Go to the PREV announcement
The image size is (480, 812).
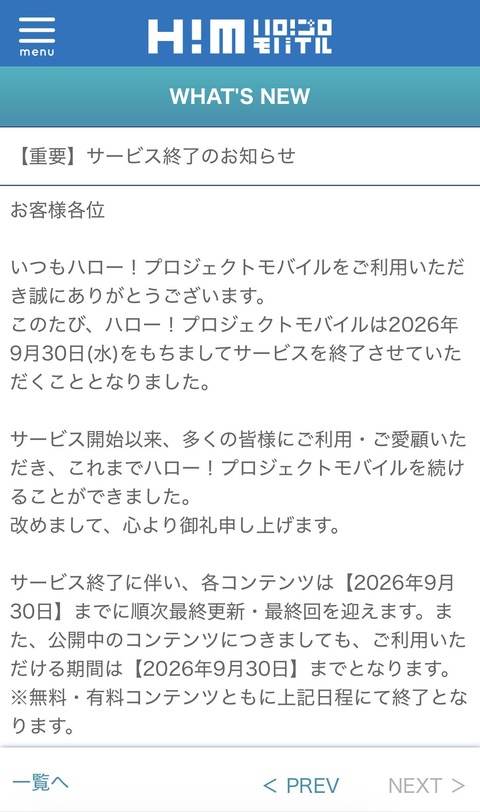point(301,786)
